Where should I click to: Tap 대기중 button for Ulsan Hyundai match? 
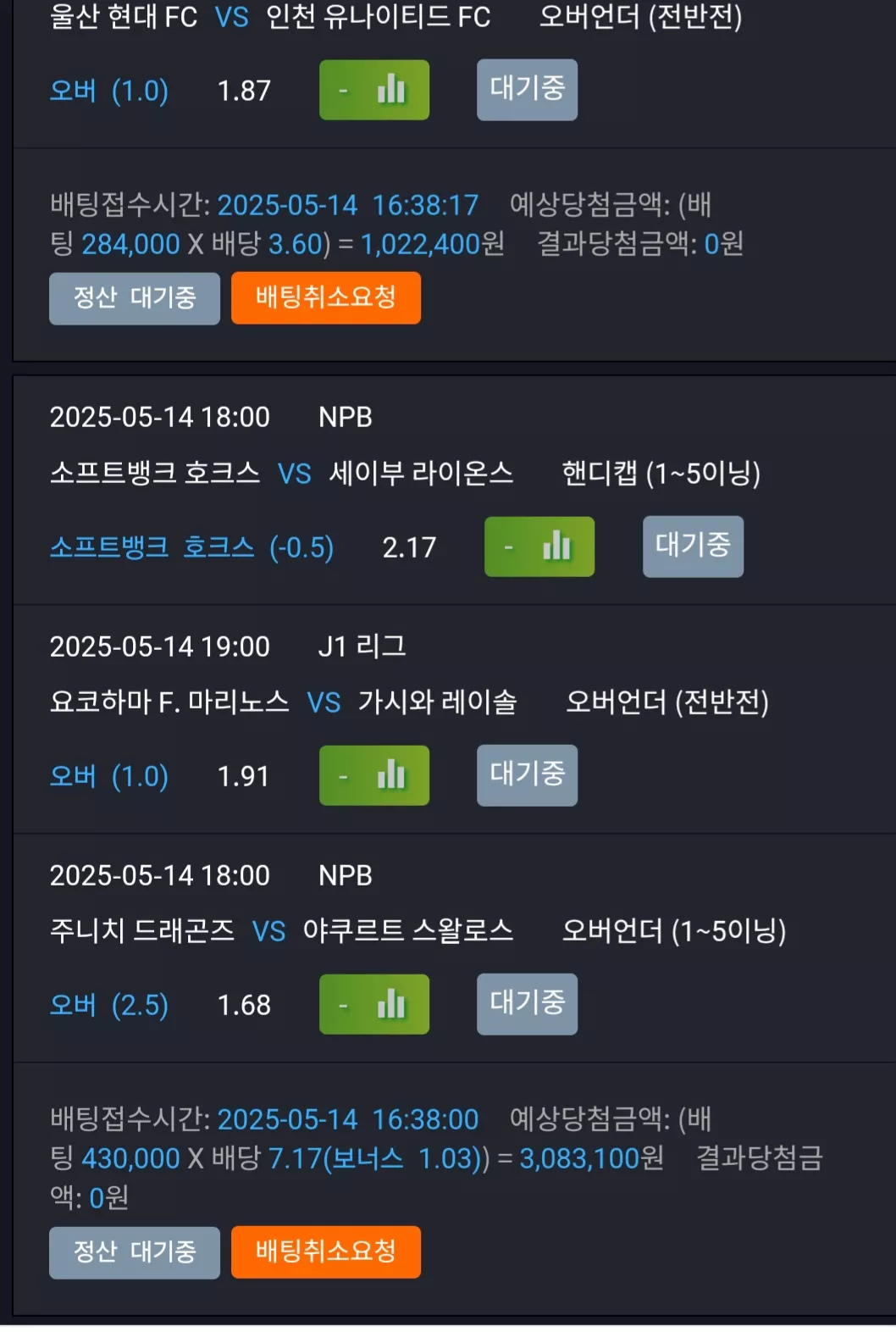pos(527,90)
